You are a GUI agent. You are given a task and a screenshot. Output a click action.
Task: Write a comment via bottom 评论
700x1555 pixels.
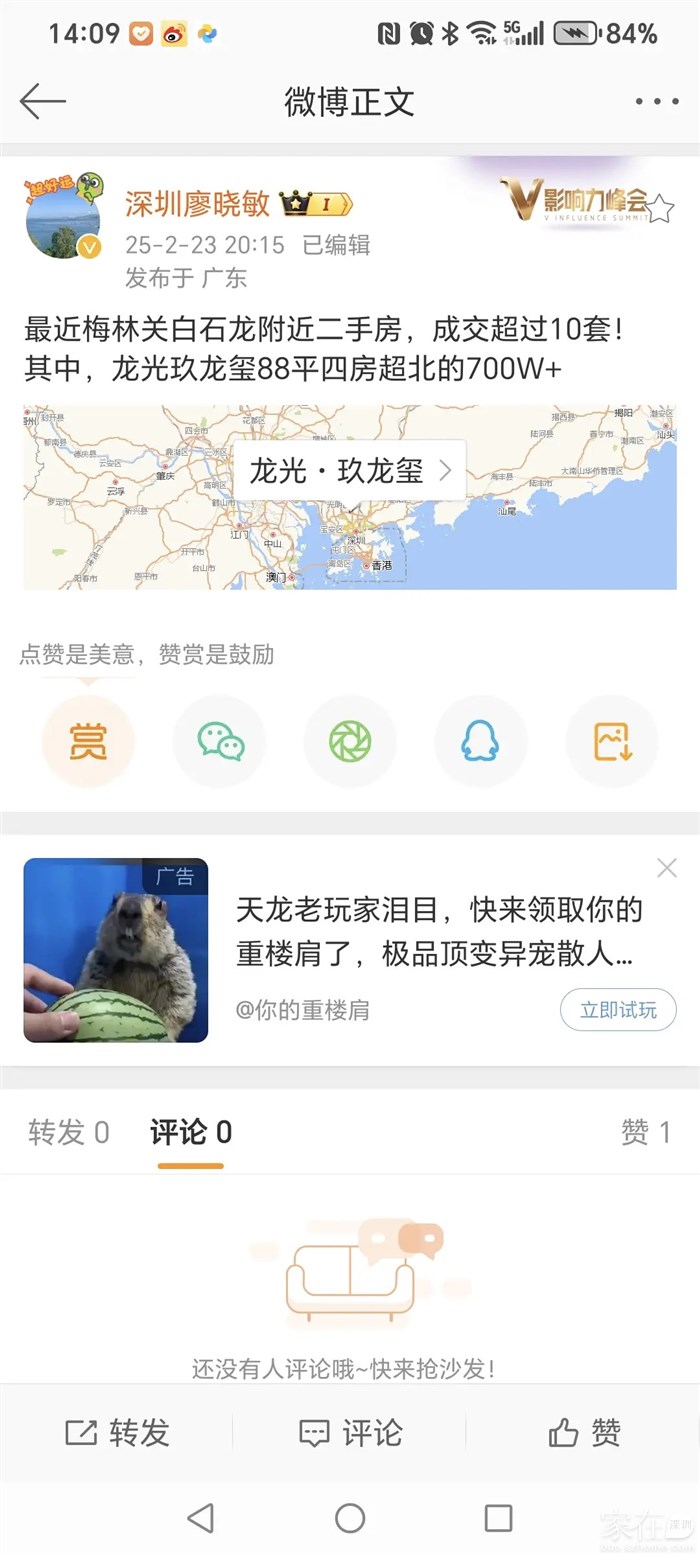(350, 1433)
